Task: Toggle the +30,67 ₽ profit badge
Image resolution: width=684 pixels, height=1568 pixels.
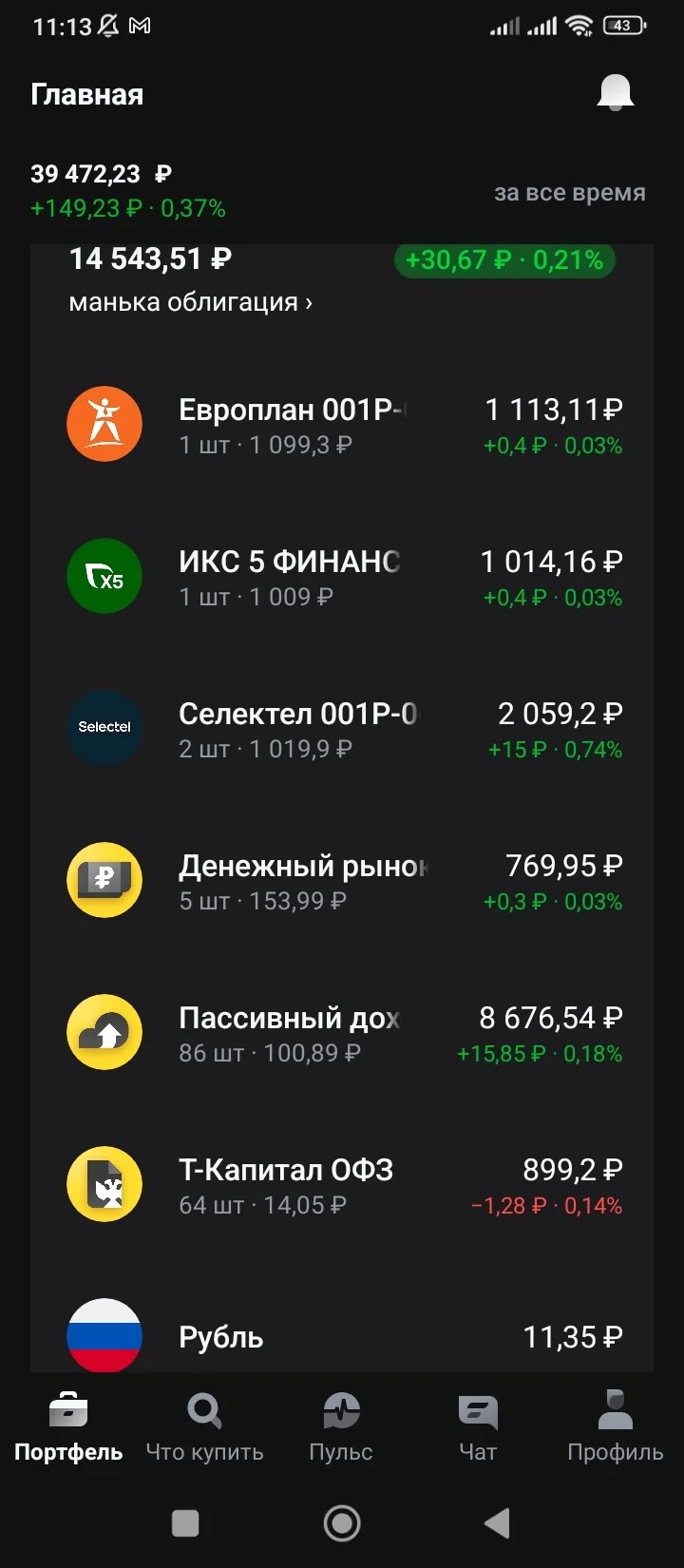Action: (504, 259)
